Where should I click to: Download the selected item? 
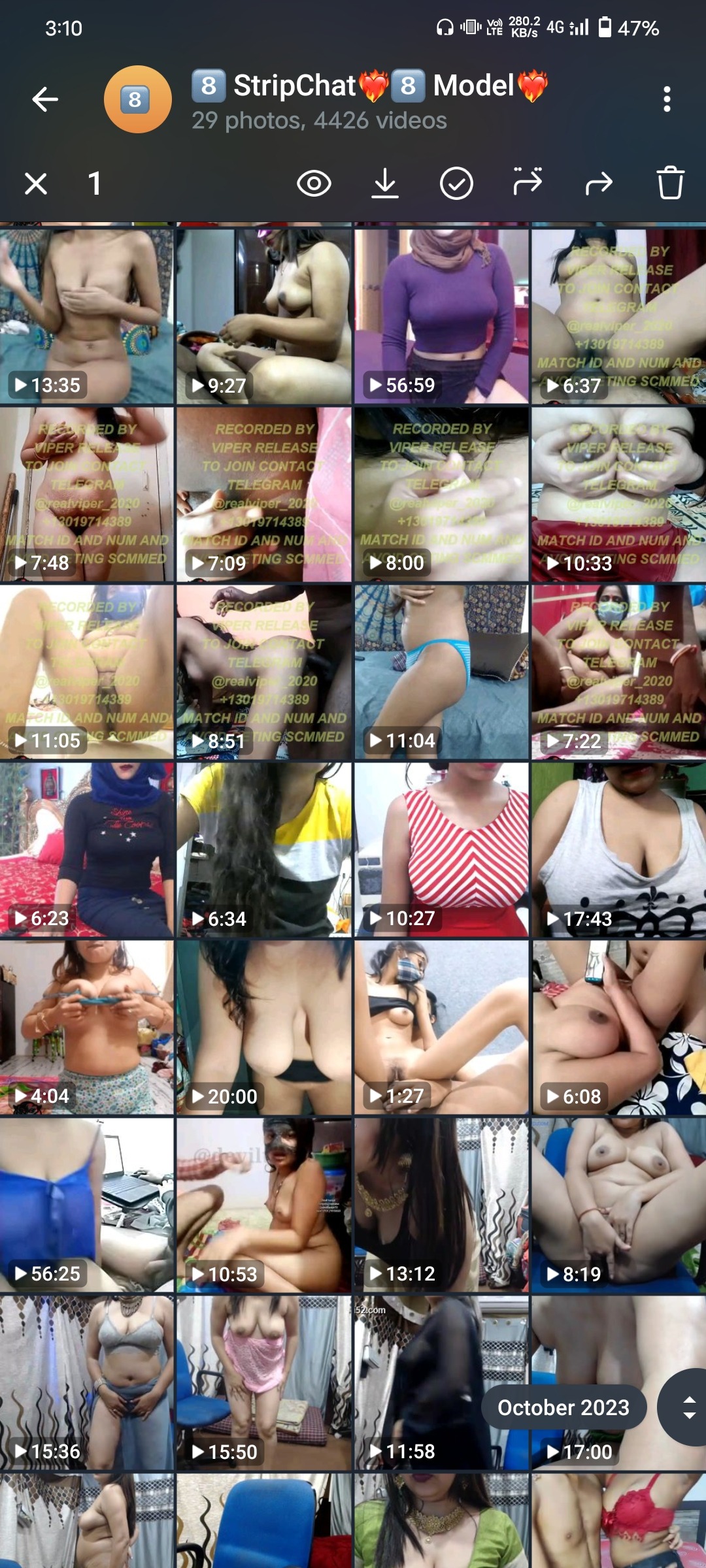point(385,184)
